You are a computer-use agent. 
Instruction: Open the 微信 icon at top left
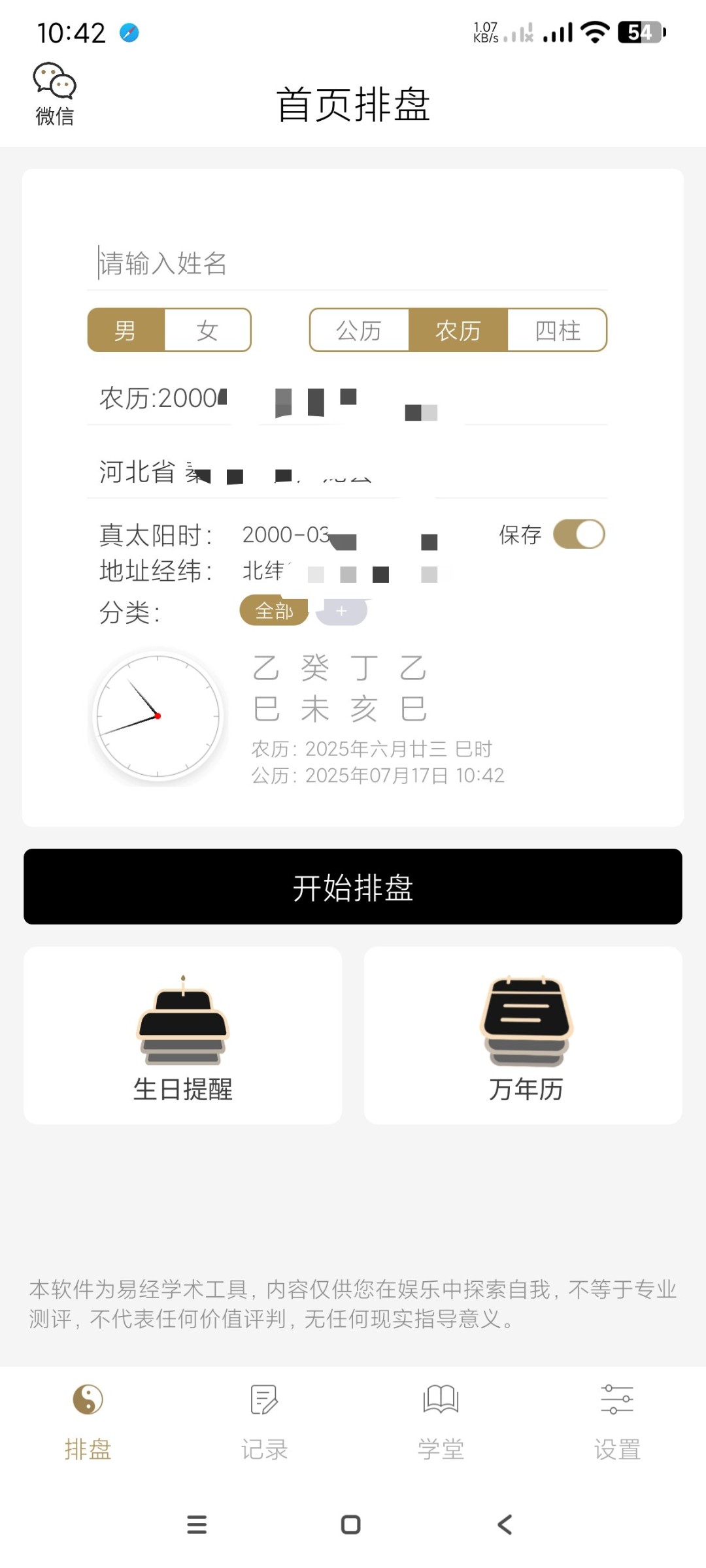tap(55, 94)
